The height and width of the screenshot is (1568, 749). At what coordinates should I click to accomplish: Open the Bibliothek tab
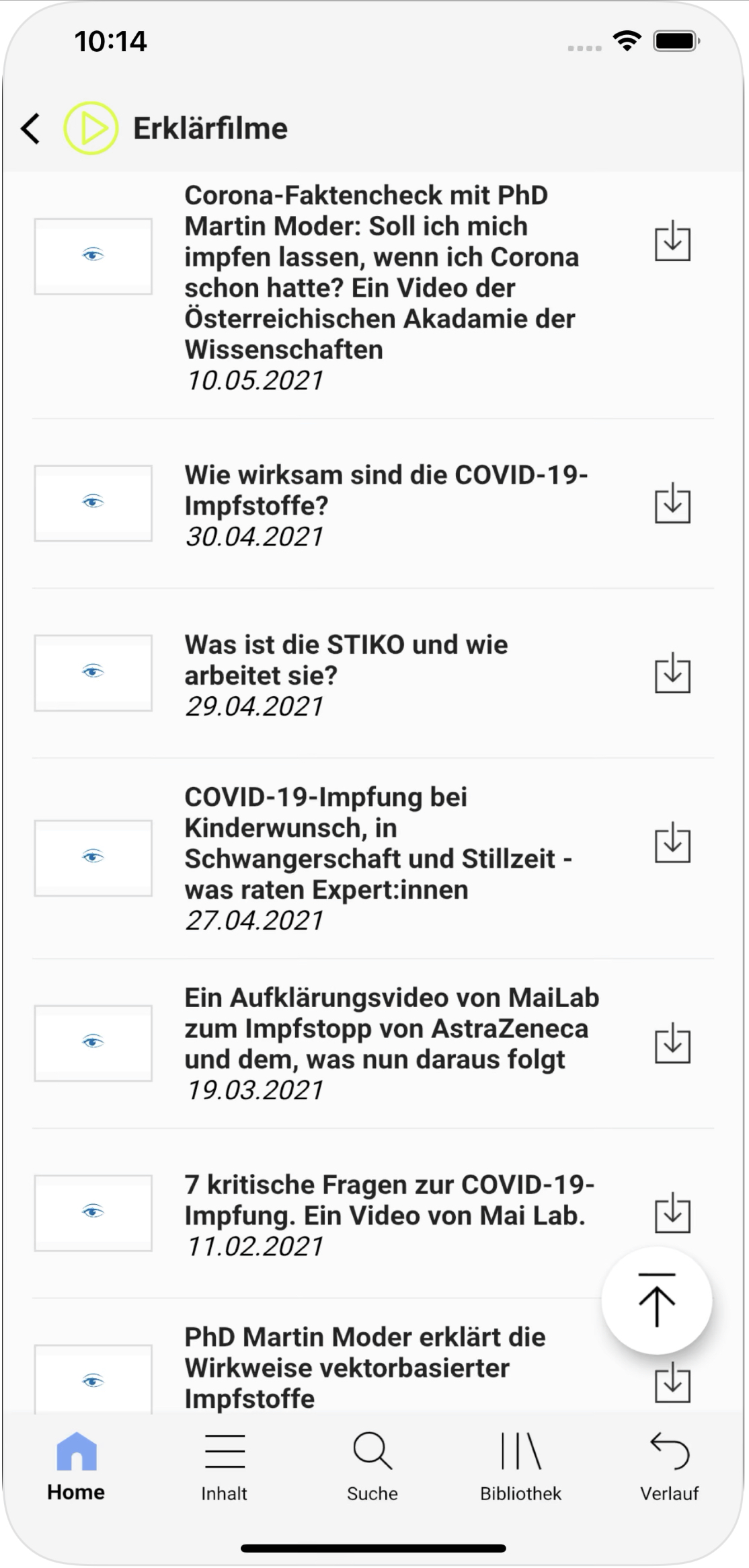520,1468
